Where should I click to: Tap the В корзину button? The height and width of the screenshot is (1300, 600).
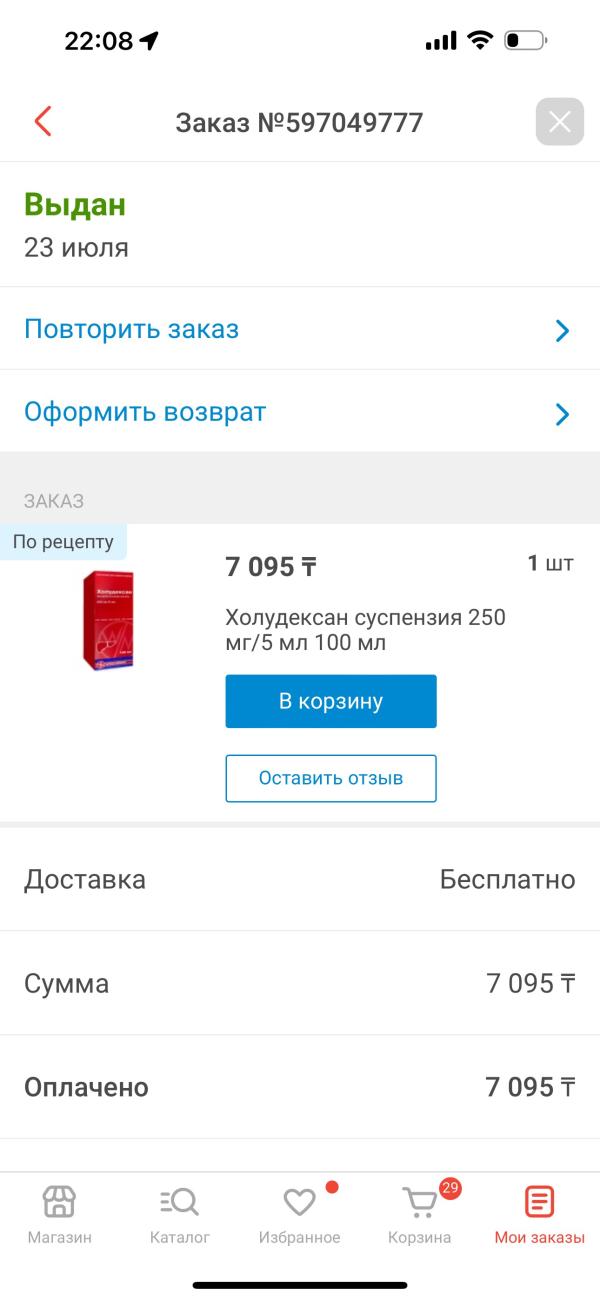click(331, 701)
